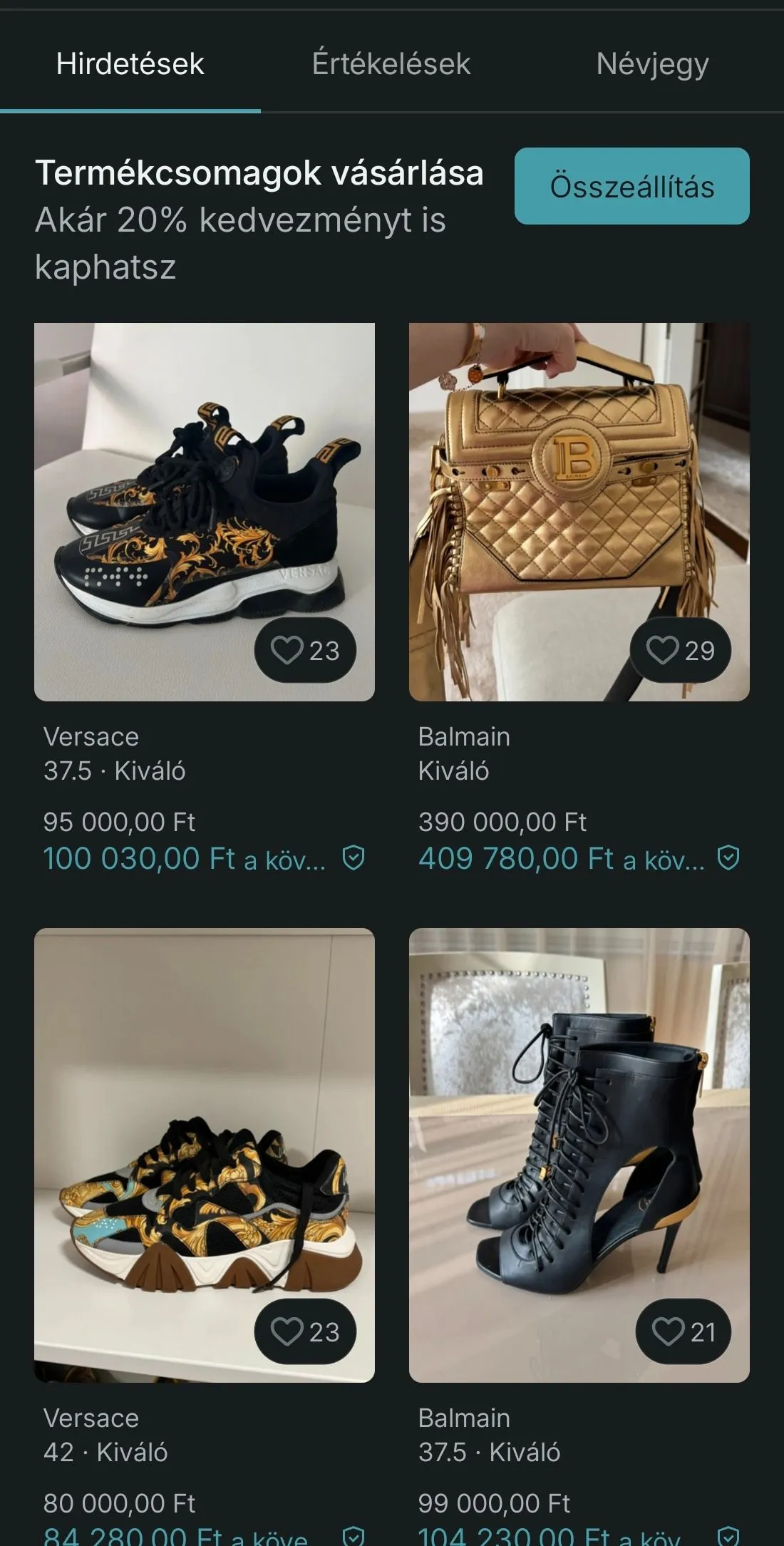Favorite the gold Balmain bag
The height and width of the screenshot is (1546, 784).
coord(680,650)
